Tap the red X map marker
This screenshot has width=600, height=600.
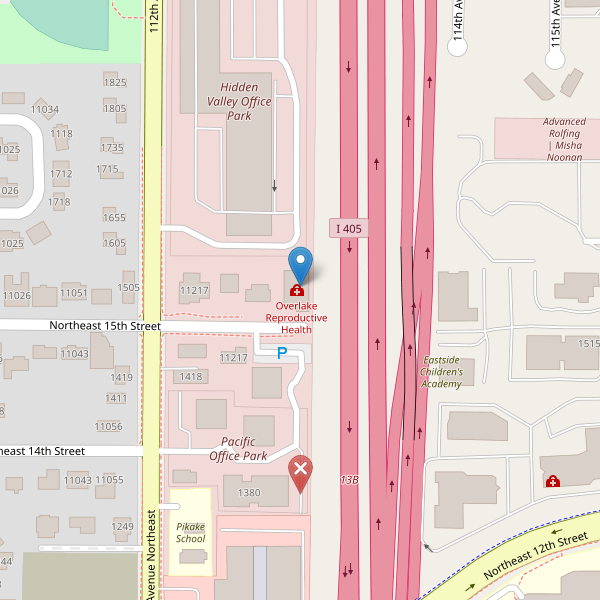coord(300,471)
